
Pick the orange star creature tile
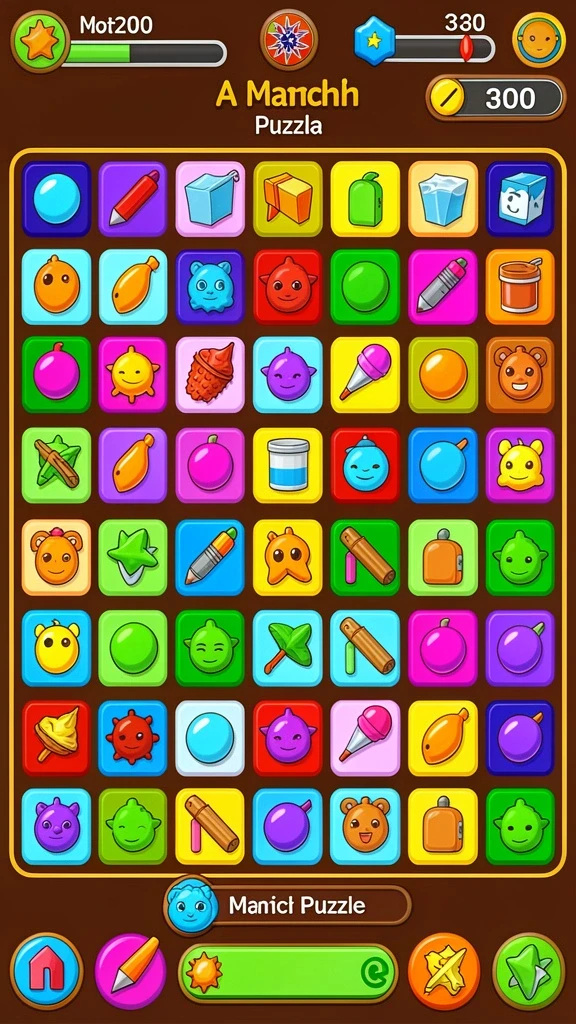287,557
